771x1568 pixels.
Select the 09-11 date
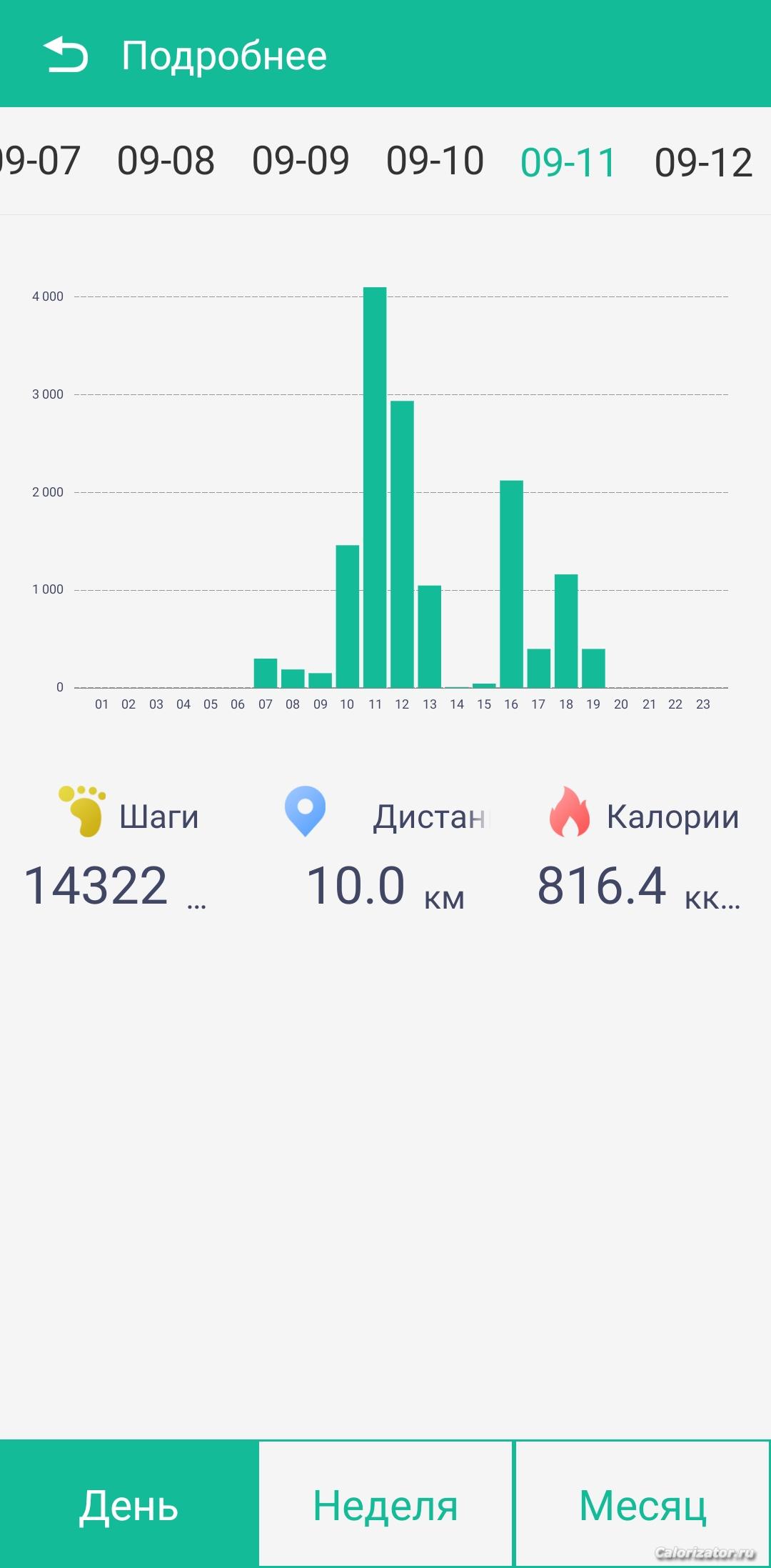568,162
